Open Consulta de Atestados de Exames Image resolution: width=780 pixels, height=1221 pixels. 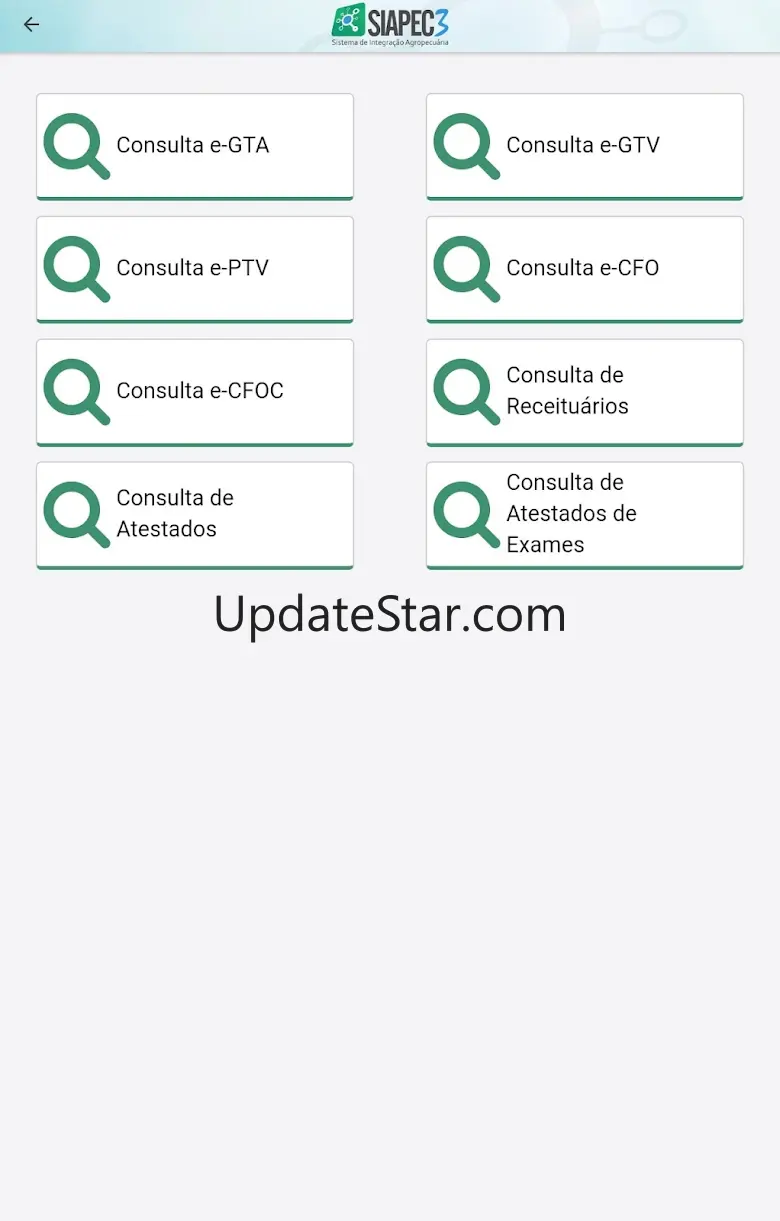tap(585, 514)
